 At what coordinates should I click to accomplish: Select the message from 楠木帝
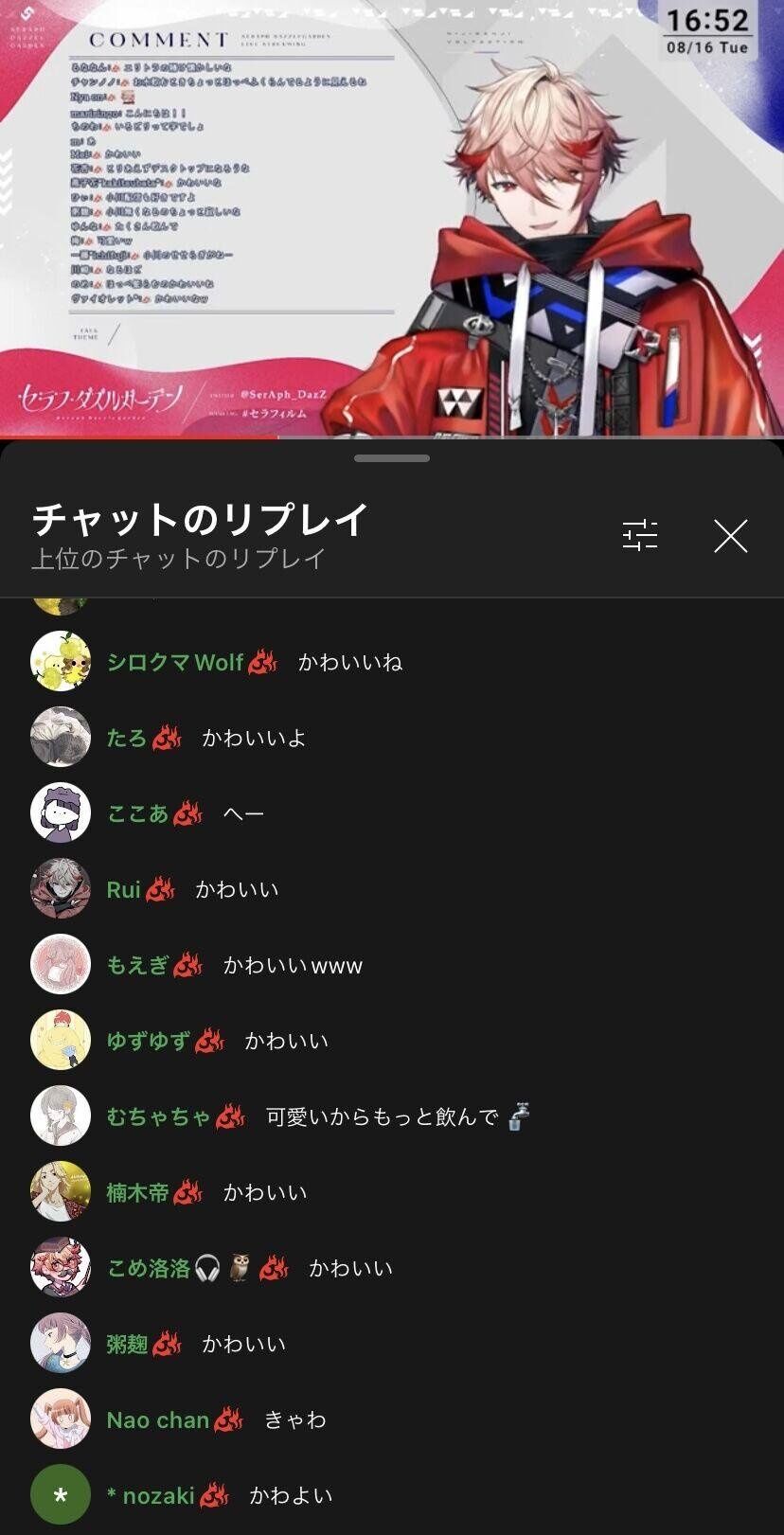[x=392, y=1192]
